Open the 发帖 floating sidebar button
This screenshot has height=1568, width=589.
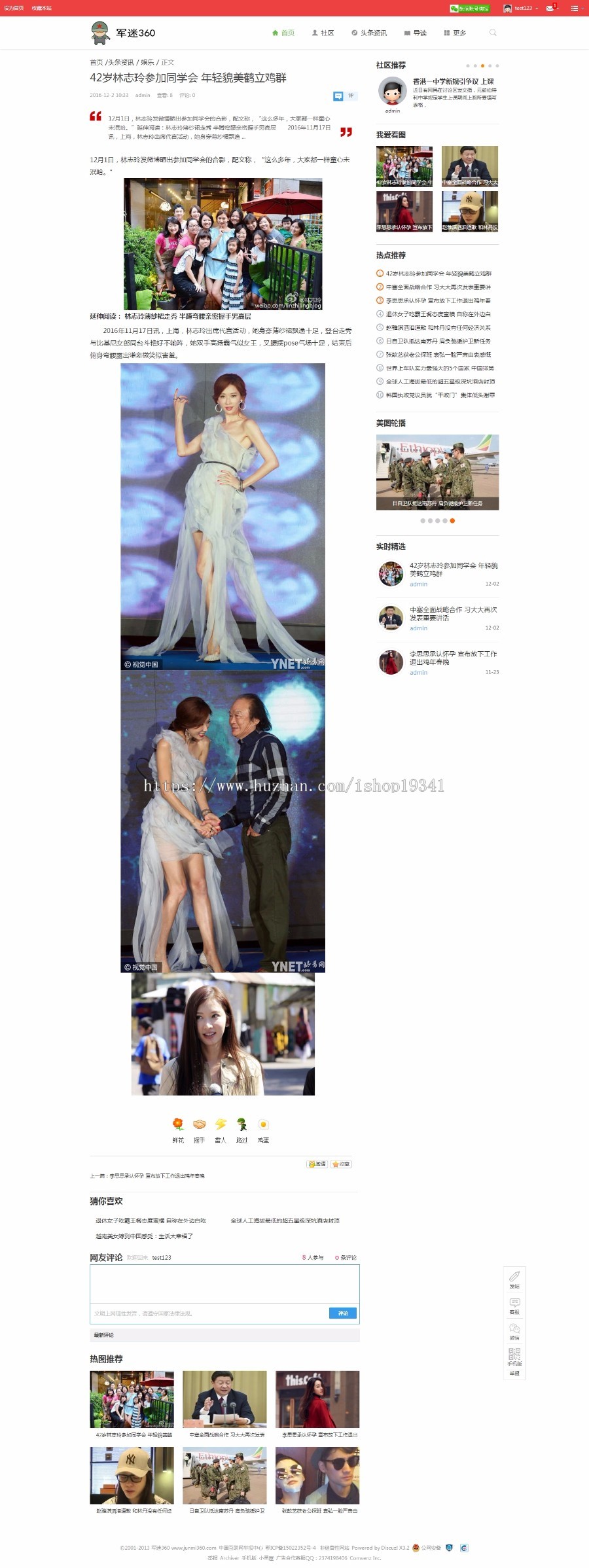click(514, 1279)
